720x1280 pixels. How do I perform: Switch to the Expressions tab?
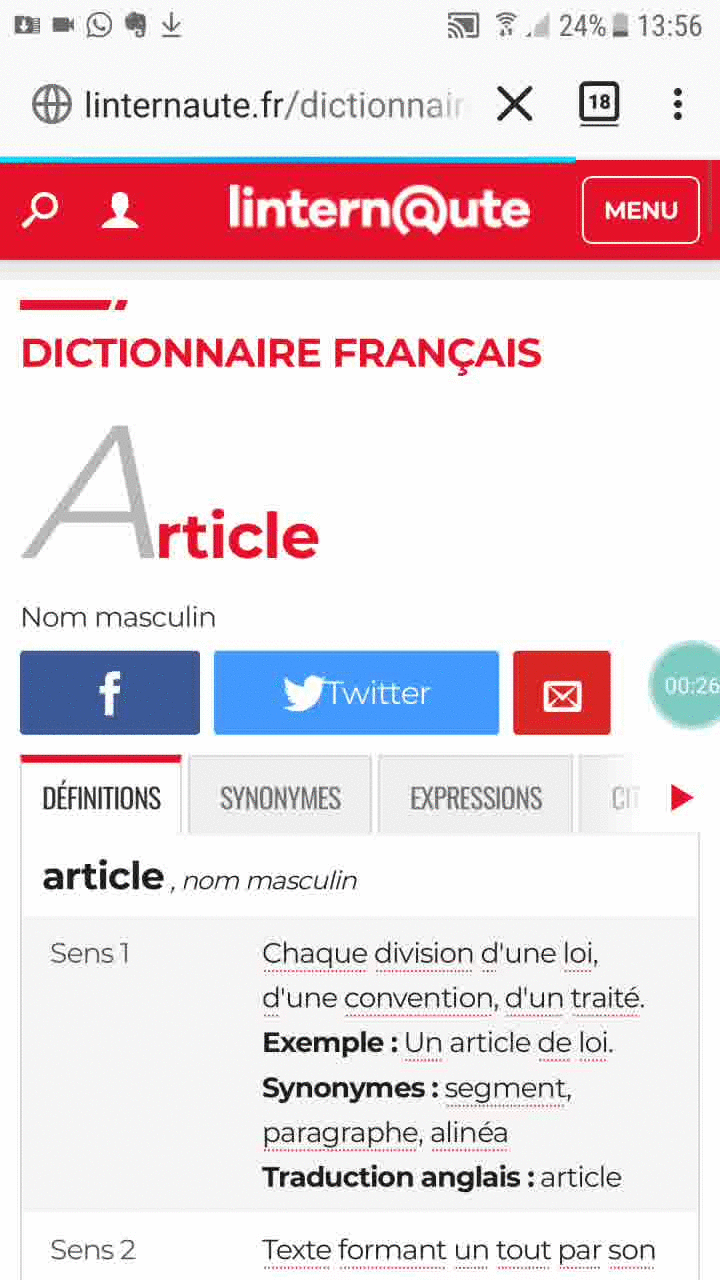coord(476,796)
